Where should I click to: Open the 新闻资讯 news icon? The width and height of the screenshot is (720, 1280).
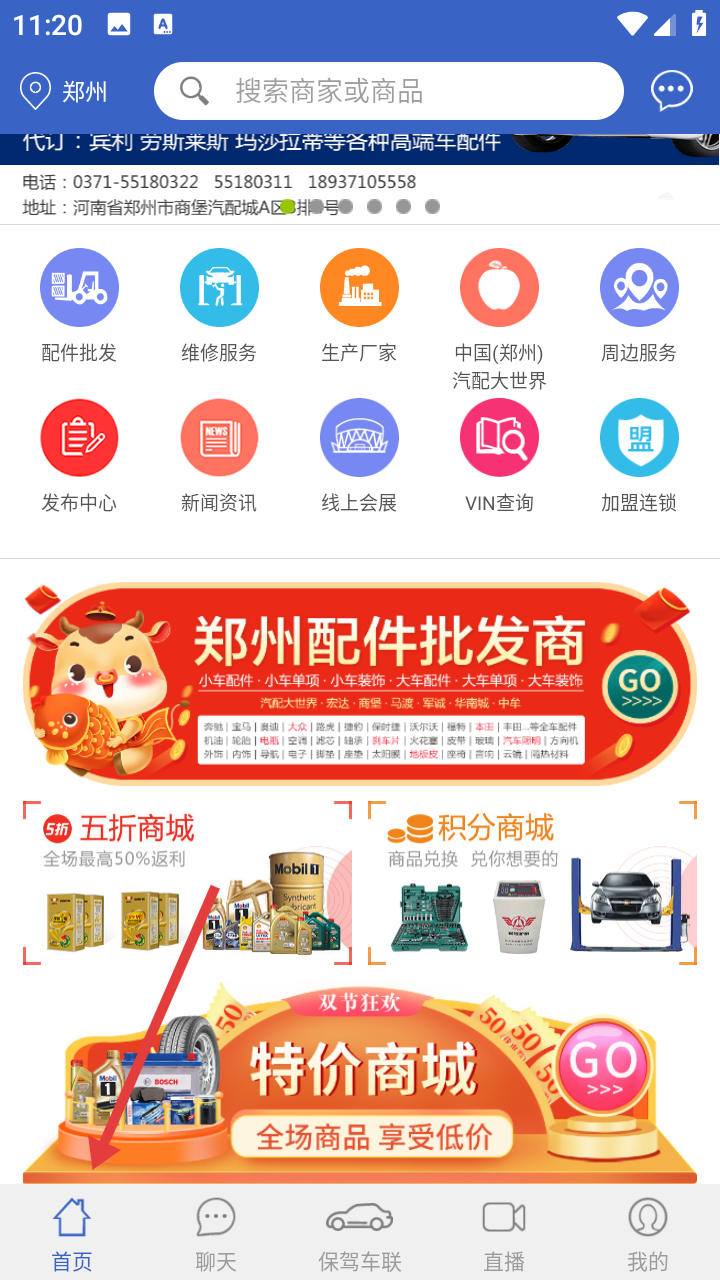(219, 437)
